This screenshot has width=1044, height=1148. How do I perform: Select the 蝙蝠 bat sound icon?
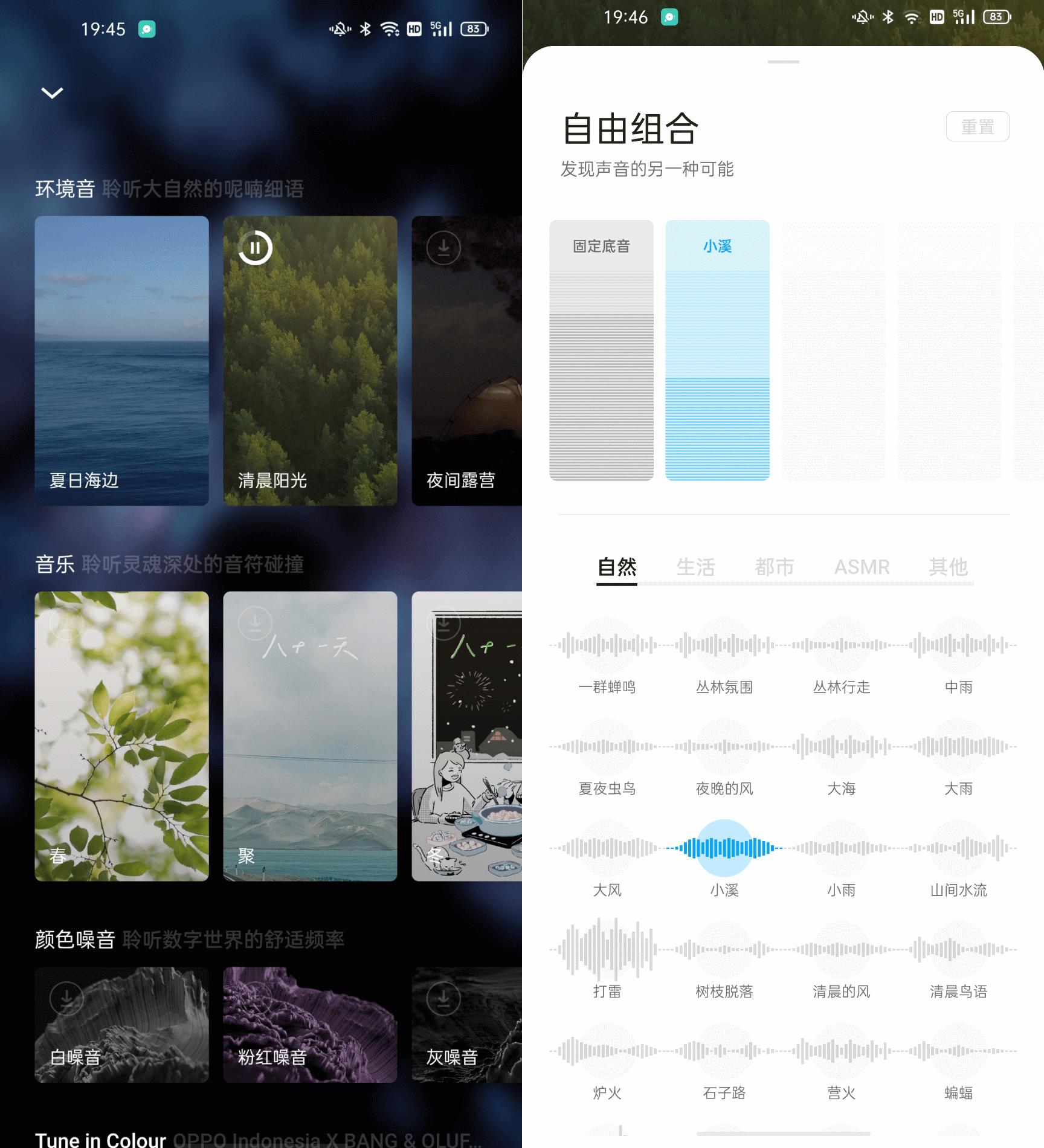click(x=959, y=1052)
